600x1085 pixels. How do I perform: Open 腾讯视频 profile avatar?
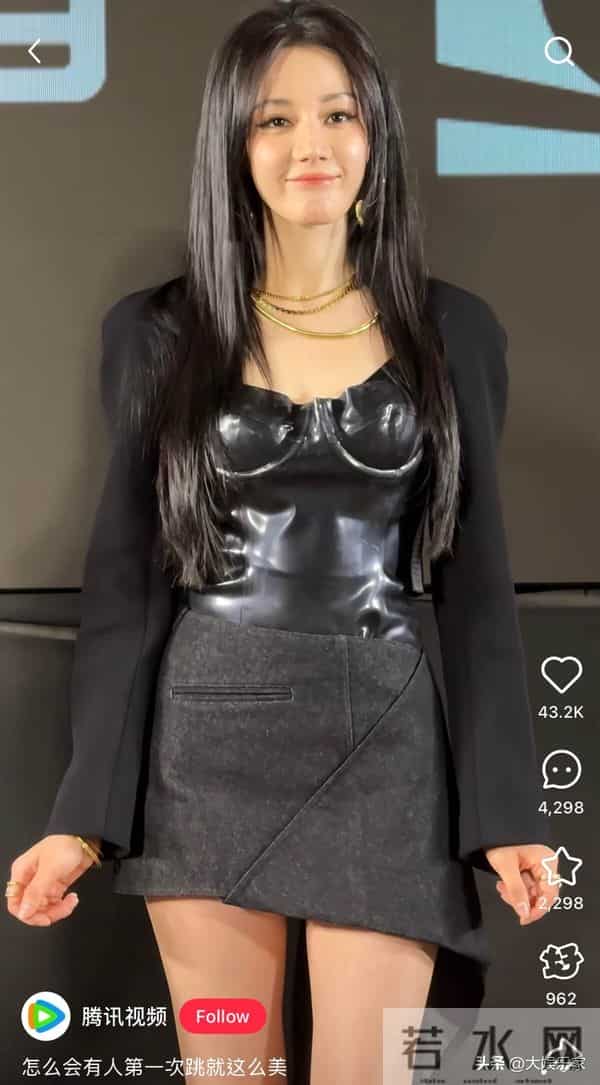46,1016
